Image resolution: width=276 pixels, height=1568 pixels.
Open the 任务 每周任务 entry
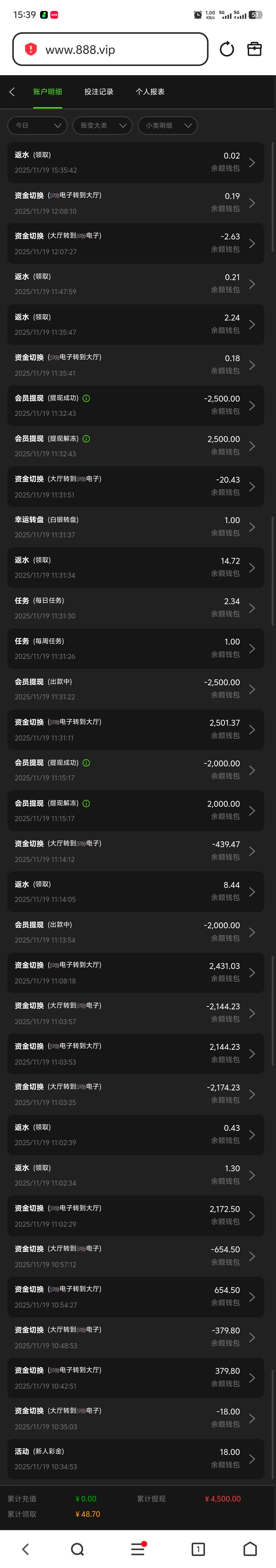tap(135, 648)
